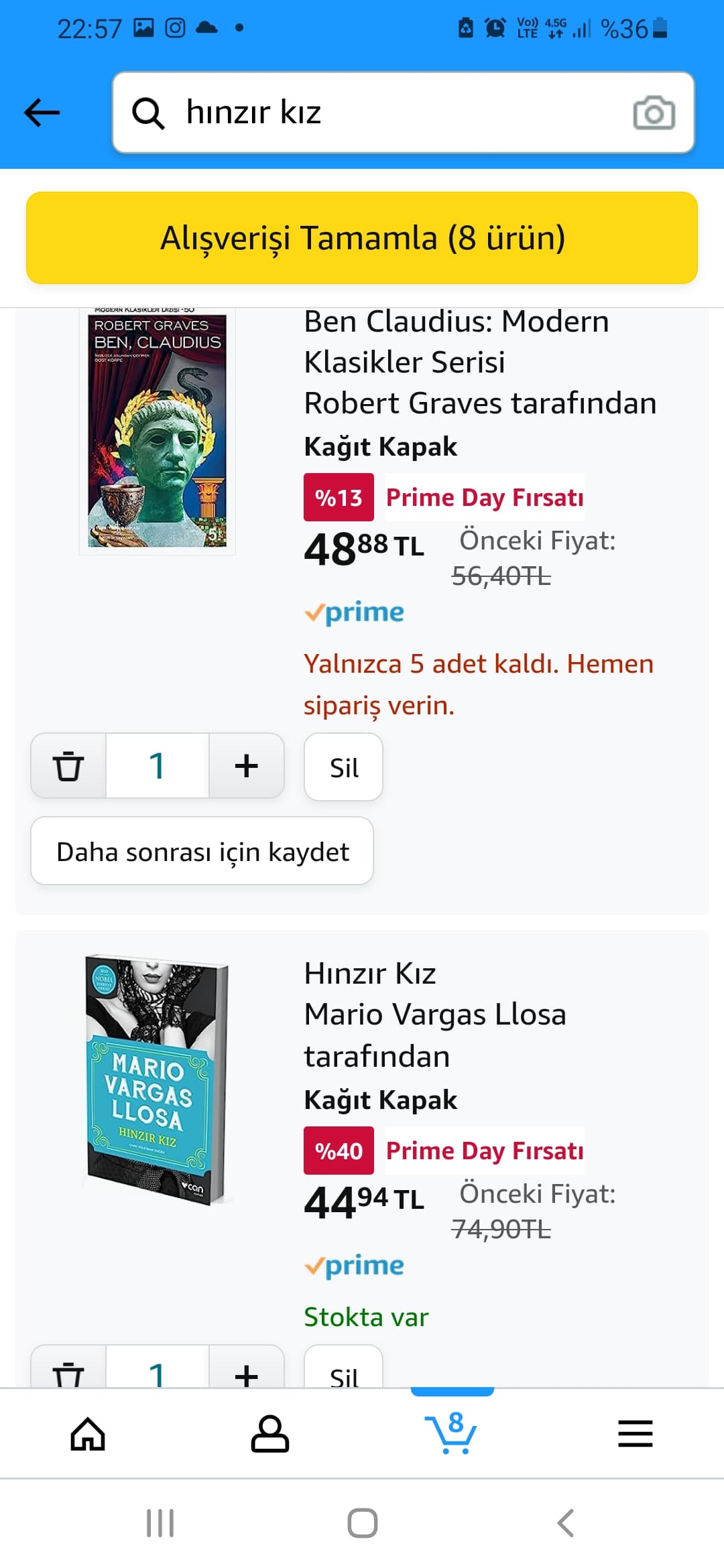724x1568 pixels.
Task: Tap Sil for Hınzır Kız
Action: tap(343, 1374)
